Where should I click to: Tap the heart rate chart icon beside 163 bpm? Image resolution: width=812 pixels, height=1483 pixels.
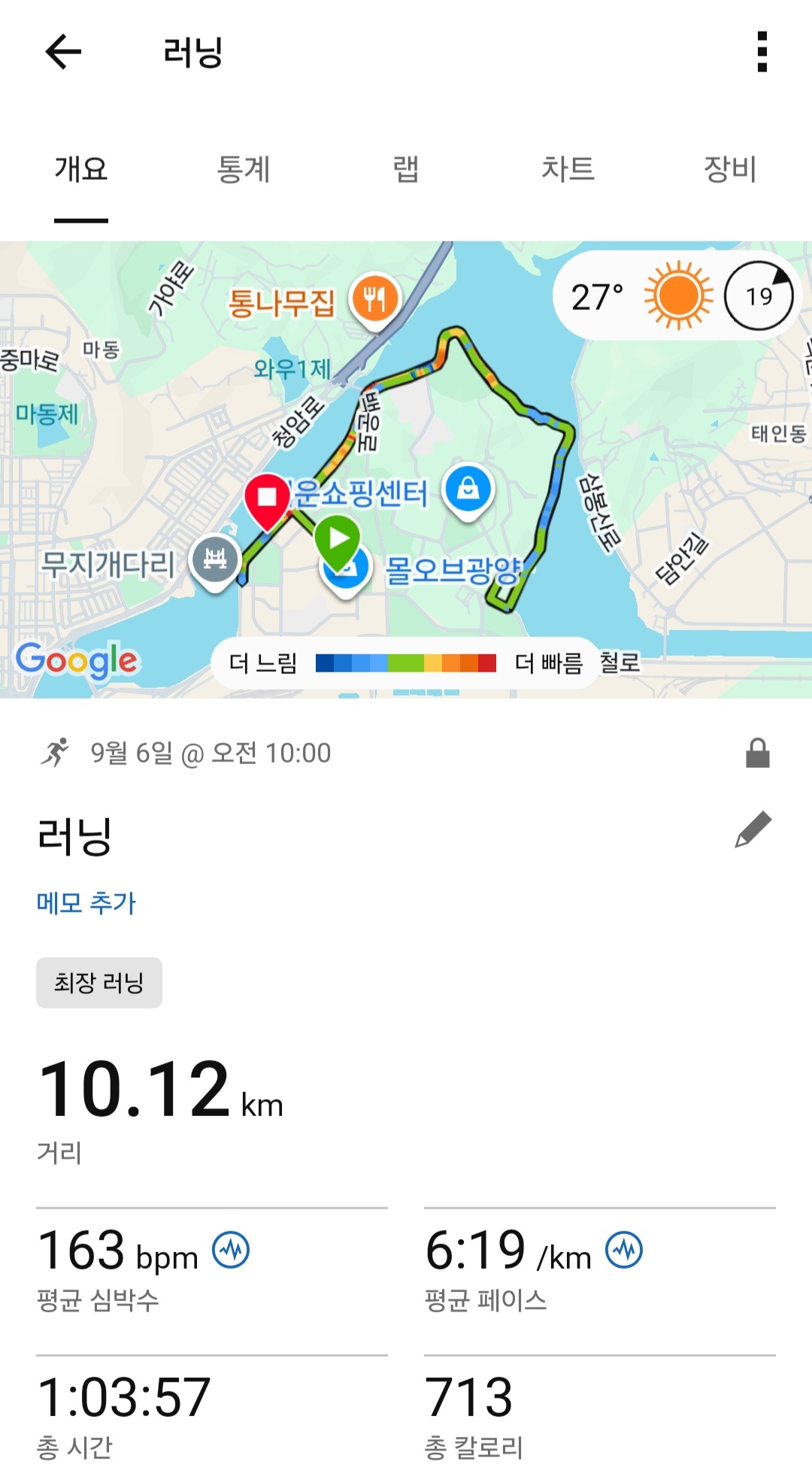[231, 1250]
